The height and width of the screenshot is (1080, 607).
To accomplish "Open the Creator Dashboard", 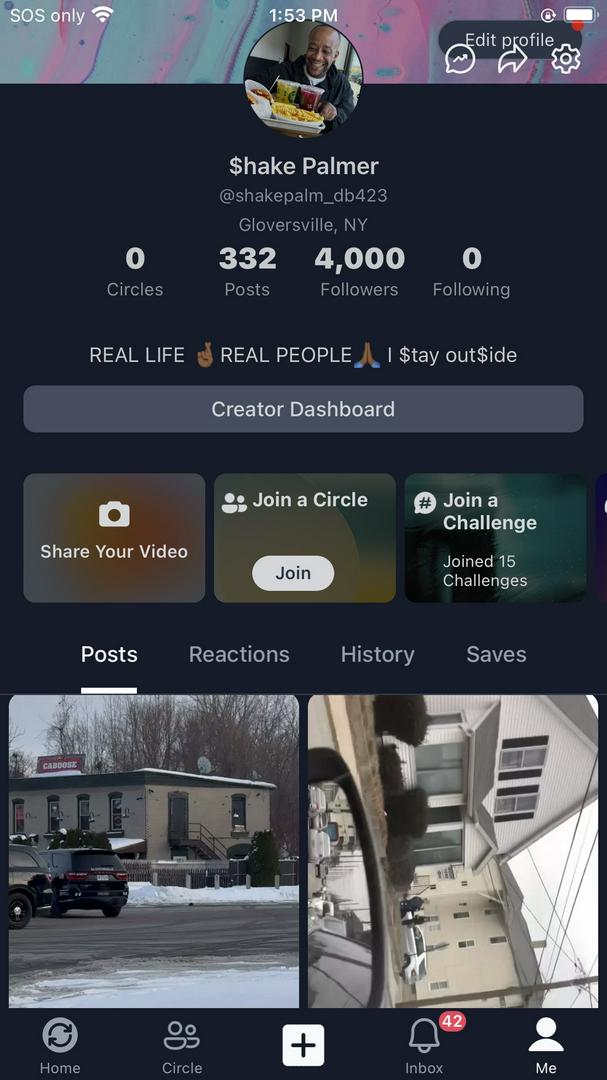I will coord(303,409).
